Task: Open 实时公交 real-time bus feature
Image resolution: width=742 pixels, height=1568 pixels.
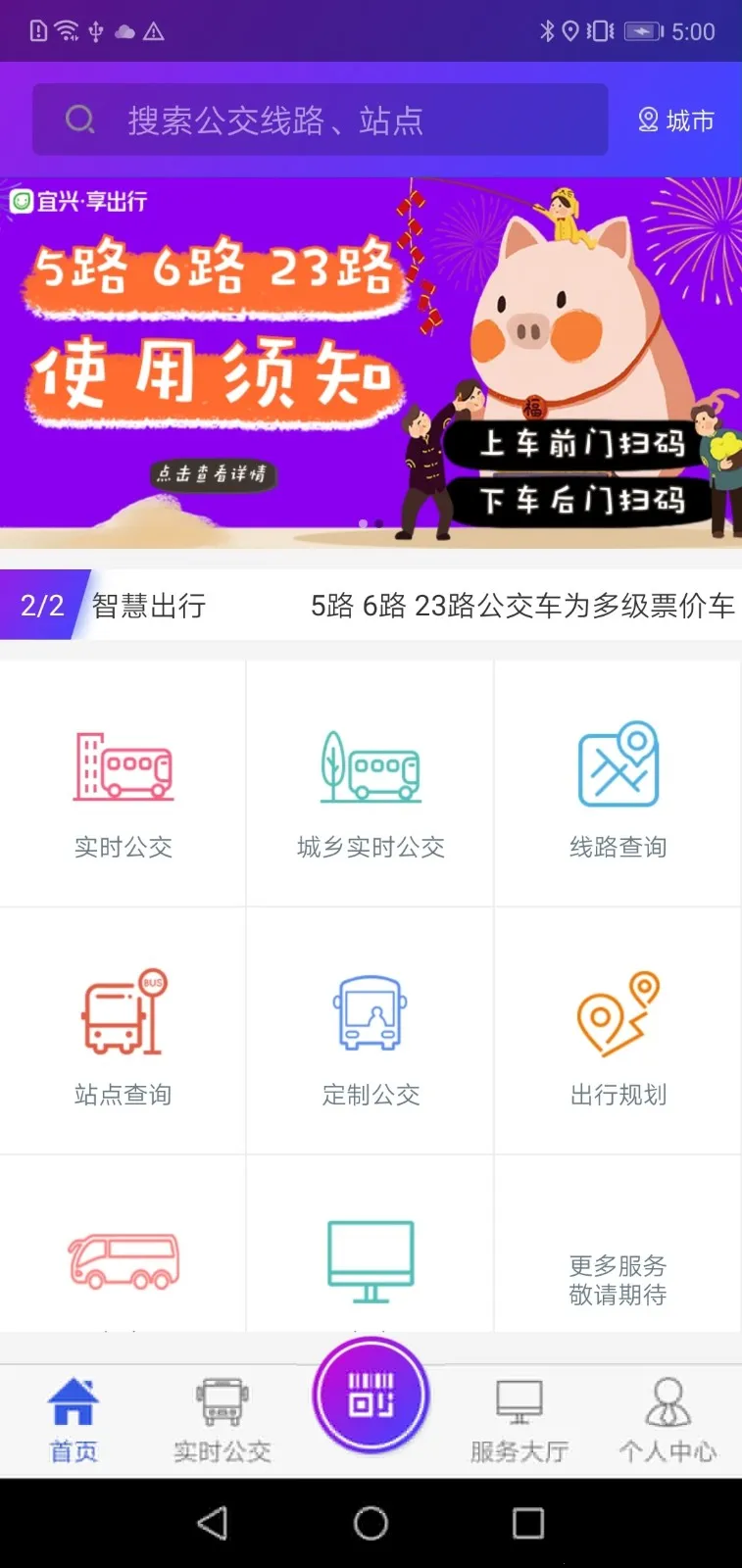Action: click(x=124, y=794)
